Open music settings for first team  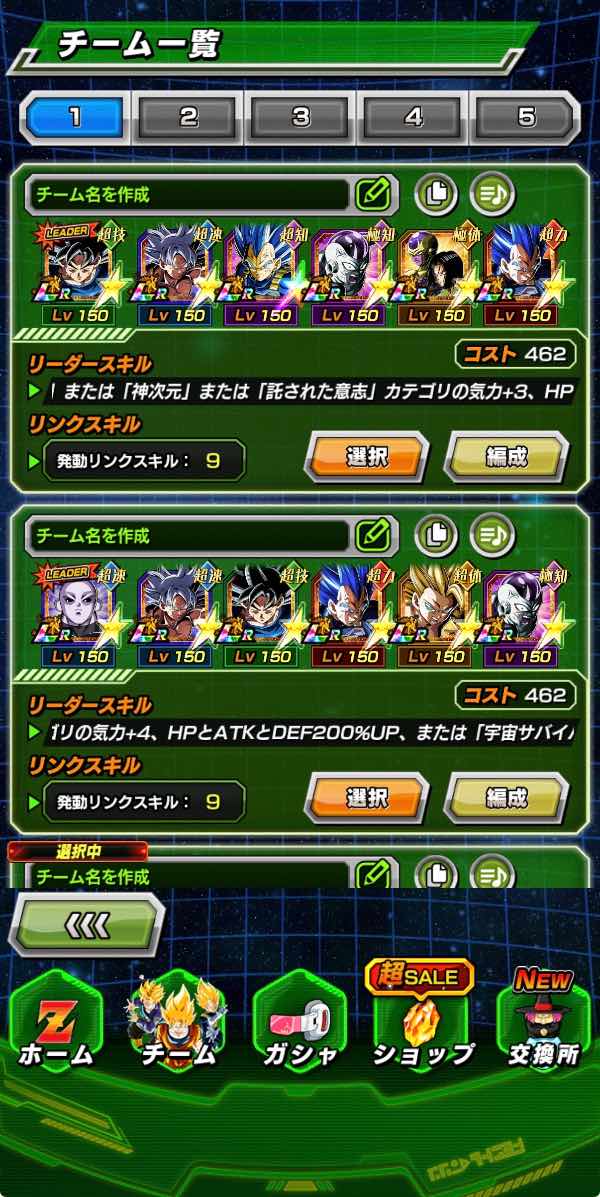click(x=489, y=194)
